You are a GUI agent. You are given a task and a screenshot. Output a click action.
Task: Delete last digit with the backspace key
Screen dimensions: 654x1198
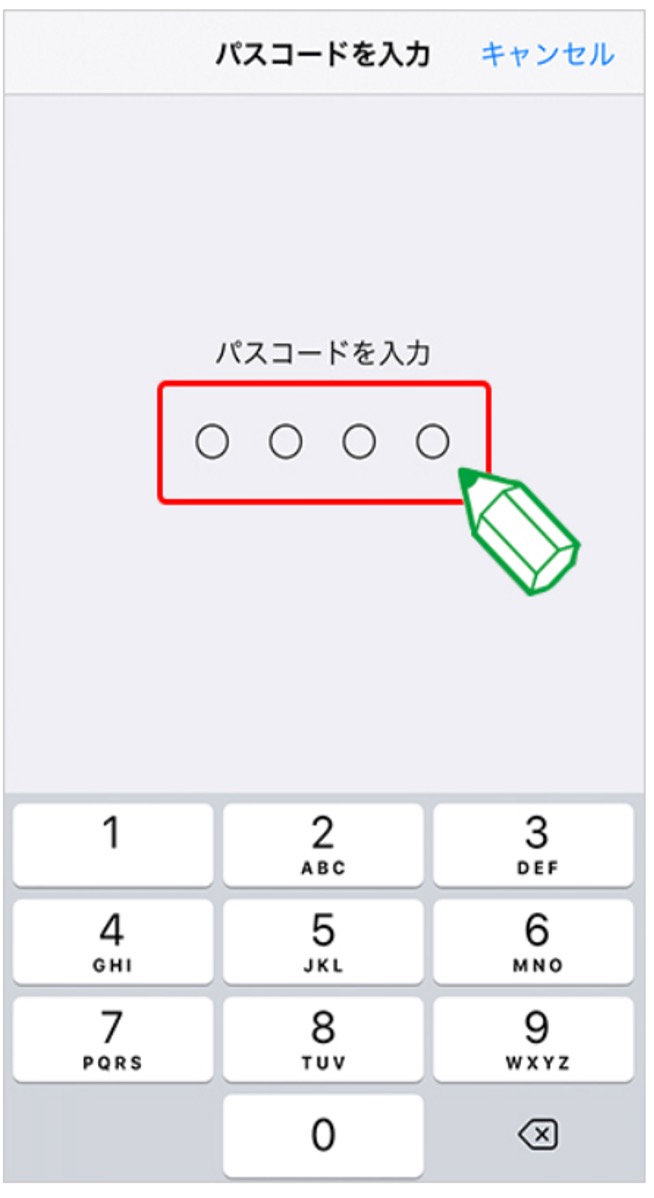tap(537, 1133)
